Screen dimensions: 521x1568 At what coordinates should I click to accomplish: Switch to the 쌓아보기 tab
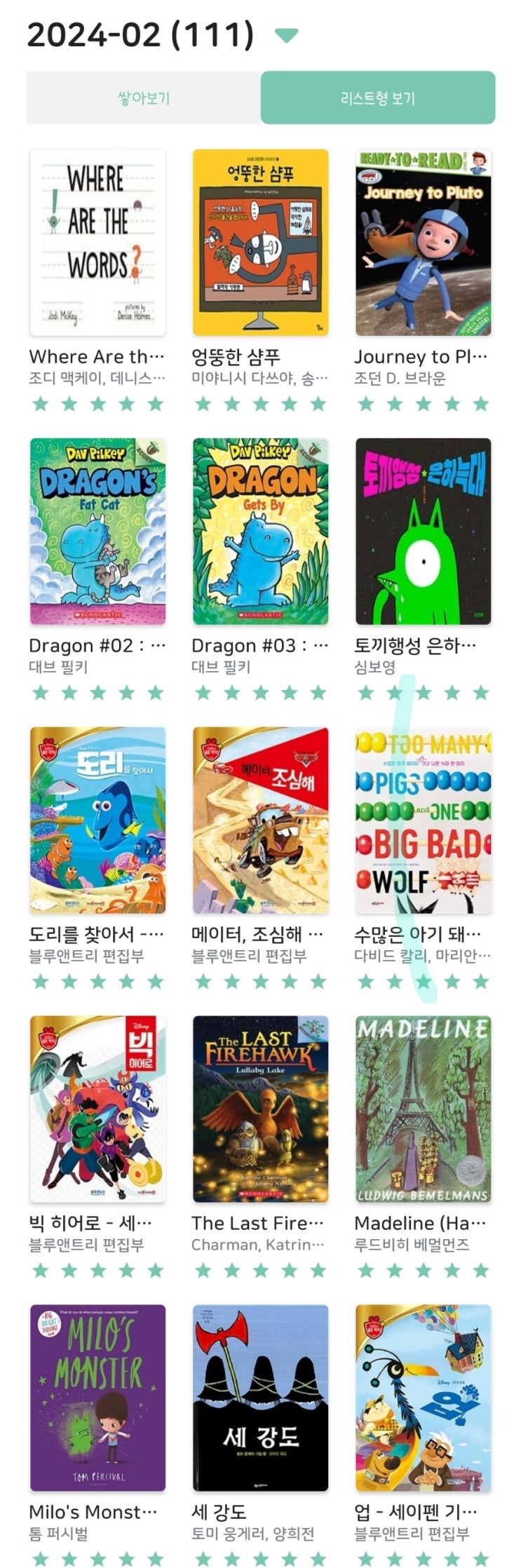click(143, 97)
